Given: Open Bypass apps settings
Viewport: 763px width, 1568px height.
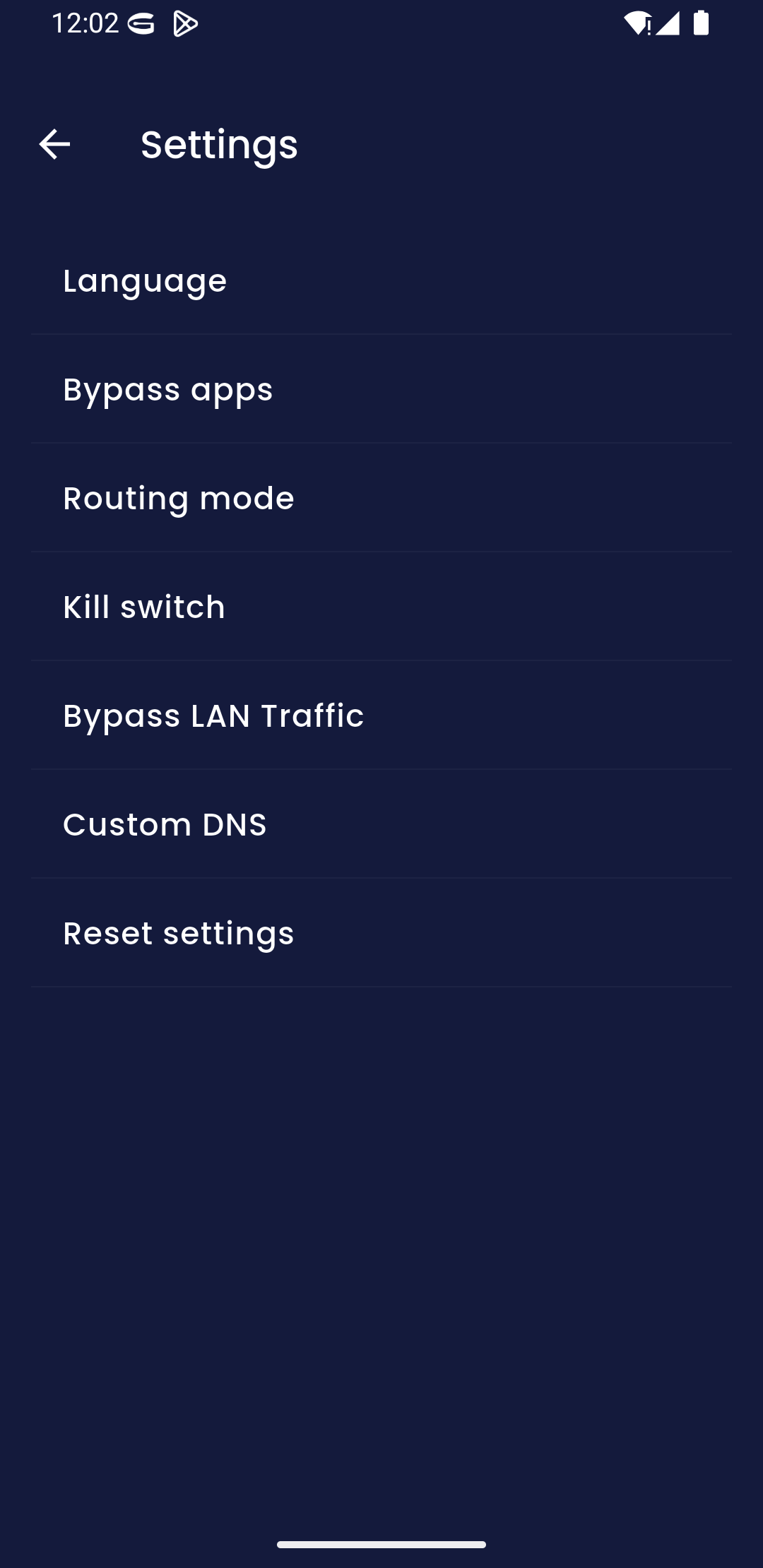Looking at the screenshot, I should point(168,390).
